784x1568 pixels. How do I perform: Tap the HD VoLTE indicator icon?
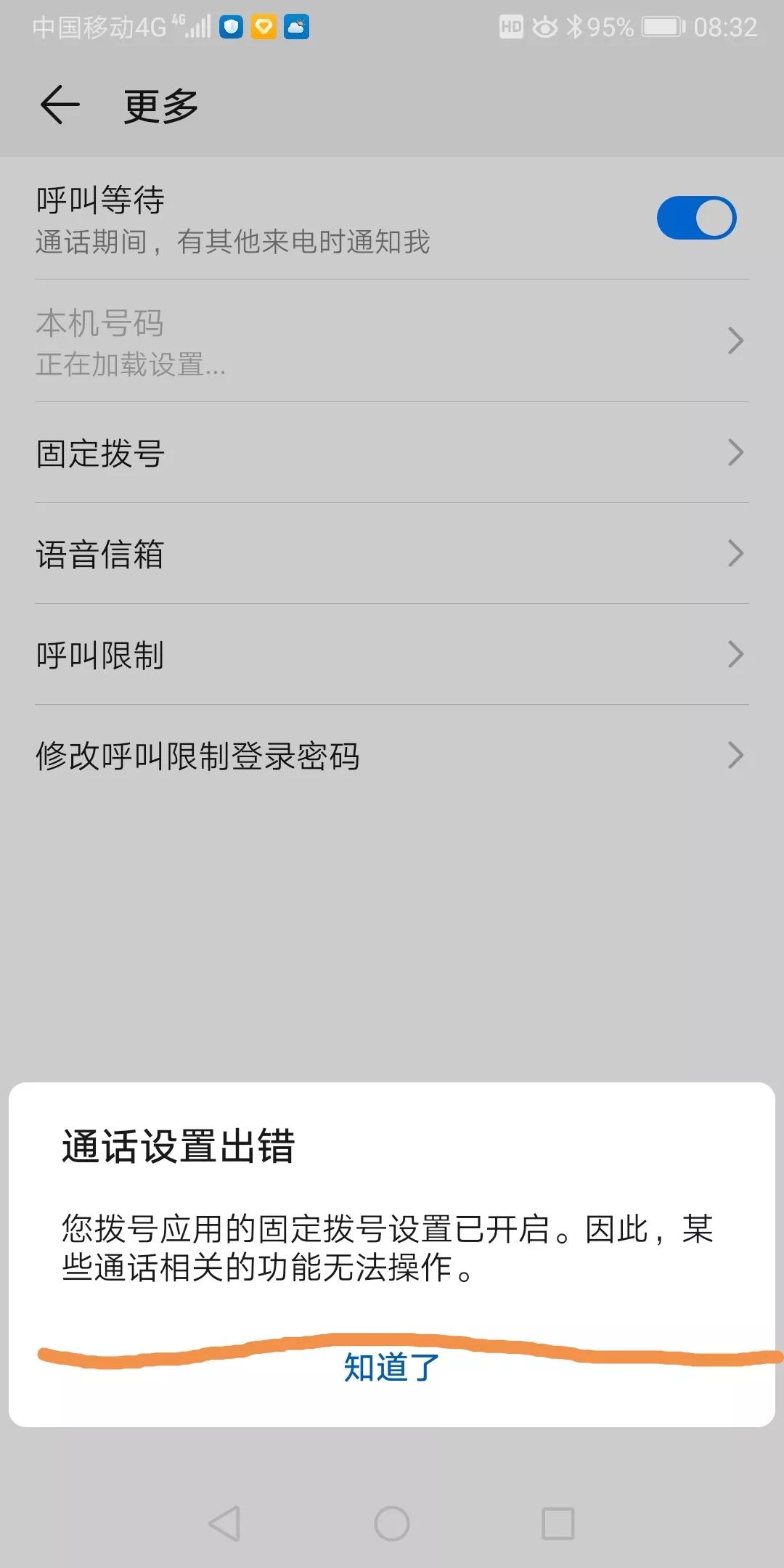[513, 26]
